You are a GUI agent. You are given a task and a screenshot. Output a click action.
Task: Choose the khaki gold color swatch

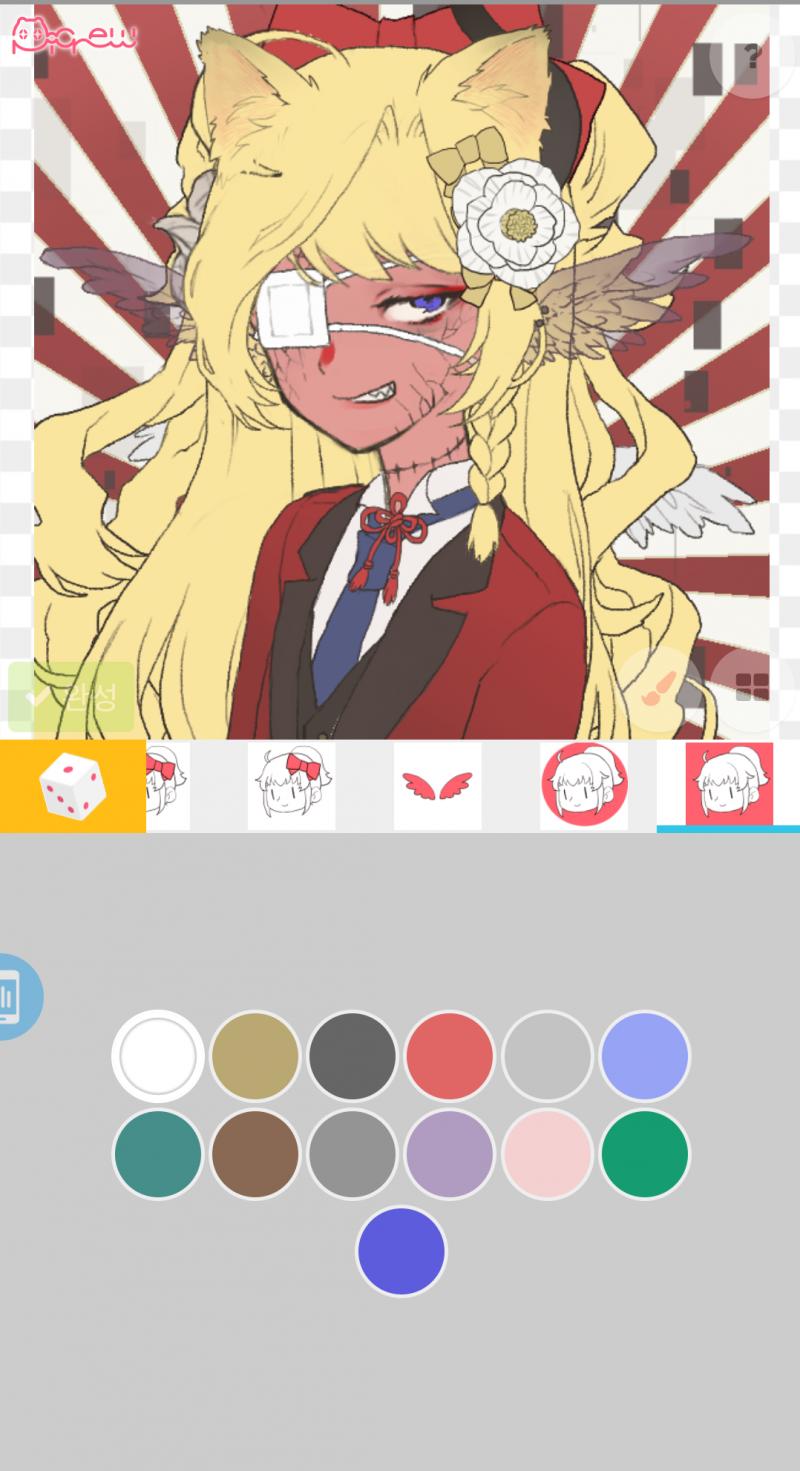pos(255,1056)
